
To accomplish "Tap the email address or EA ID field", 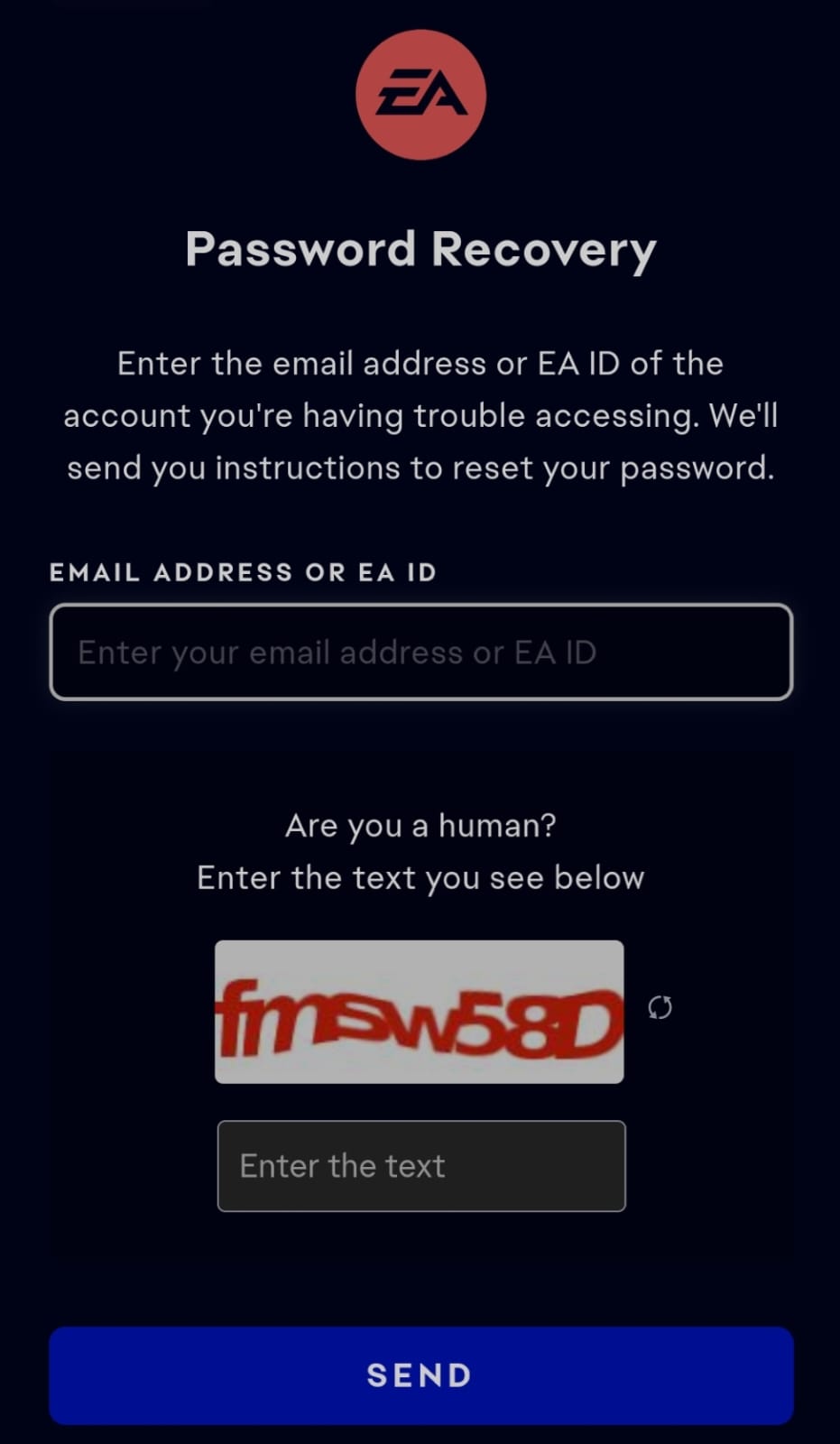I will (420, 652).
